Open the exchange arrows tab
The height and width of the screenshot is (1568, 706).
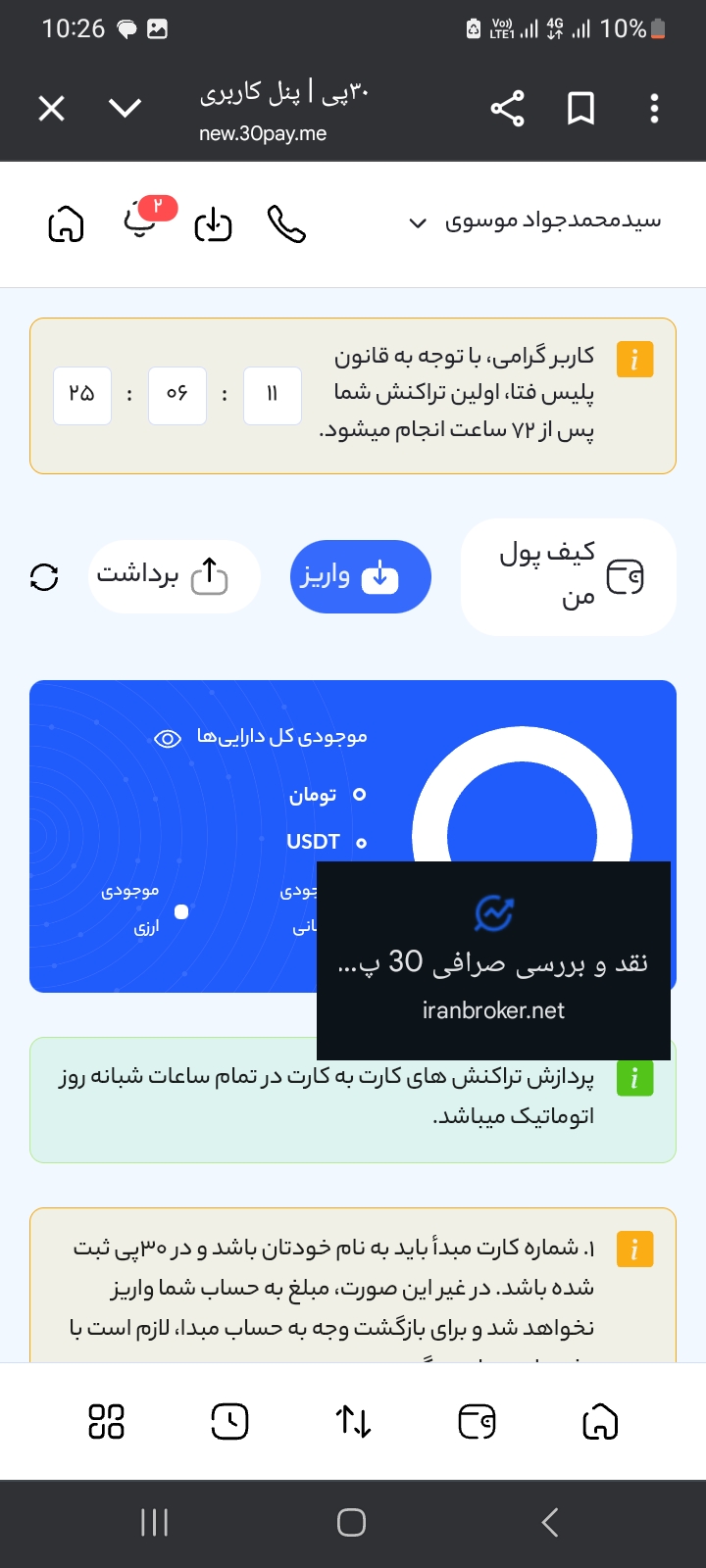pyautogui.click(x=353, y=1421)
